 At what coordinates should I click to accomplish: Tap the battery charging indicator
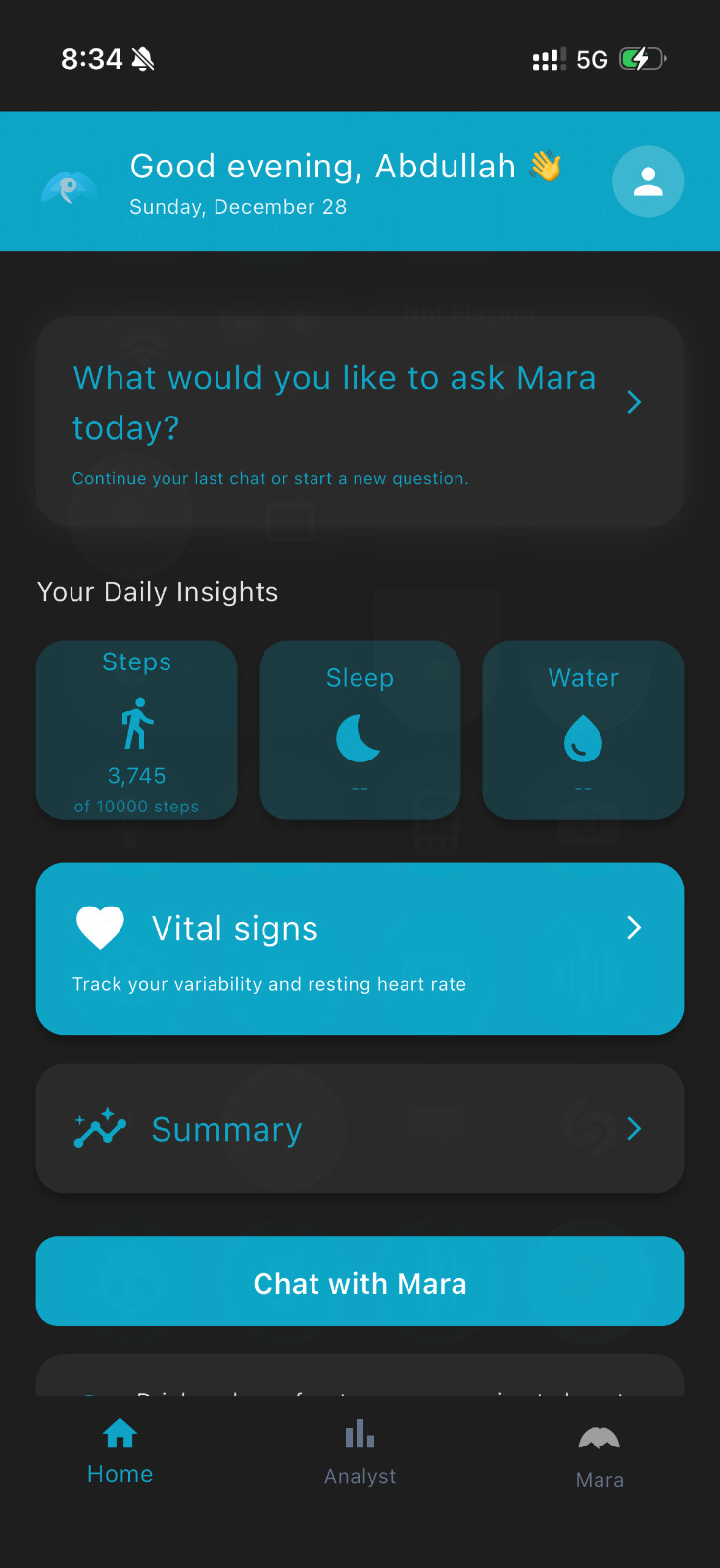coord(642,59)
